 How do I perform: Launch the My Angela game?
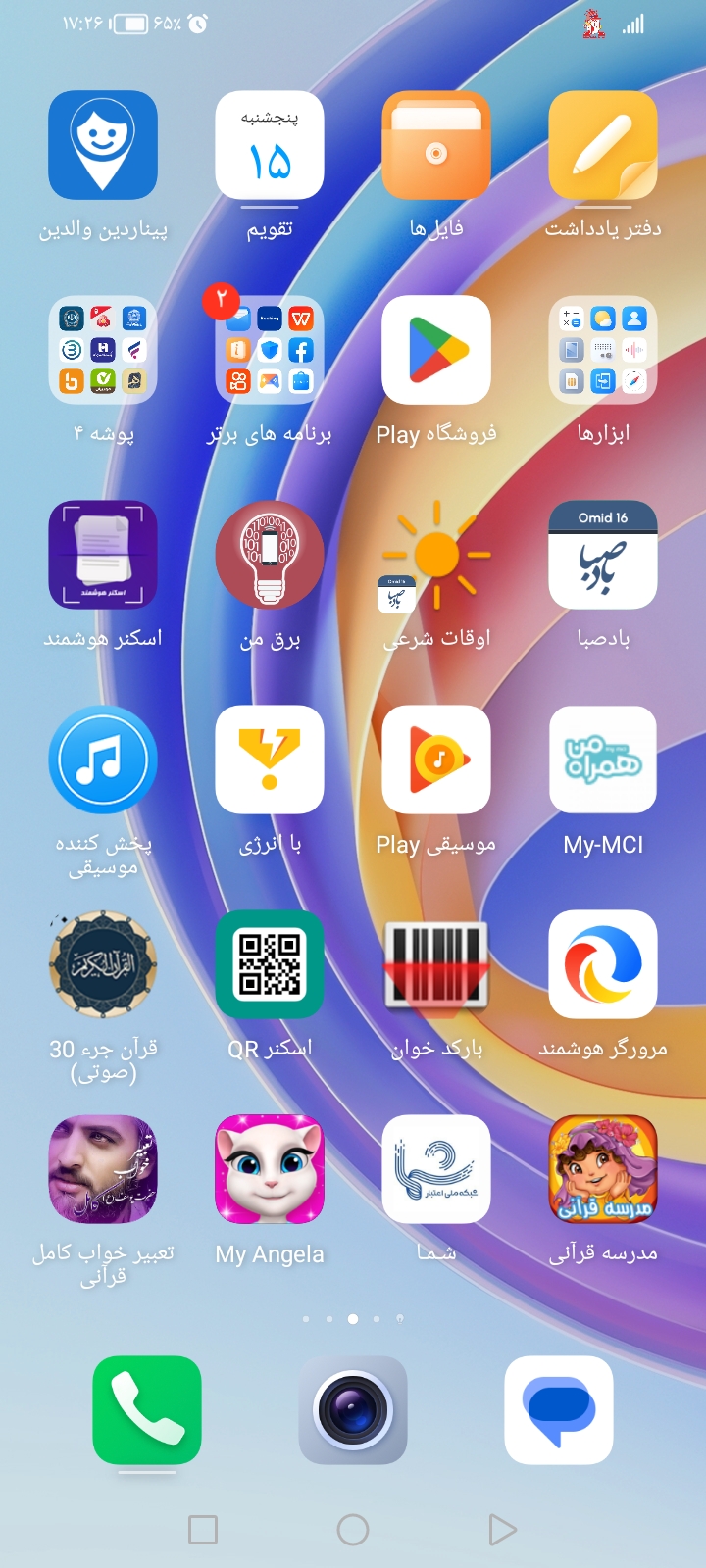tap(270, 1169)
